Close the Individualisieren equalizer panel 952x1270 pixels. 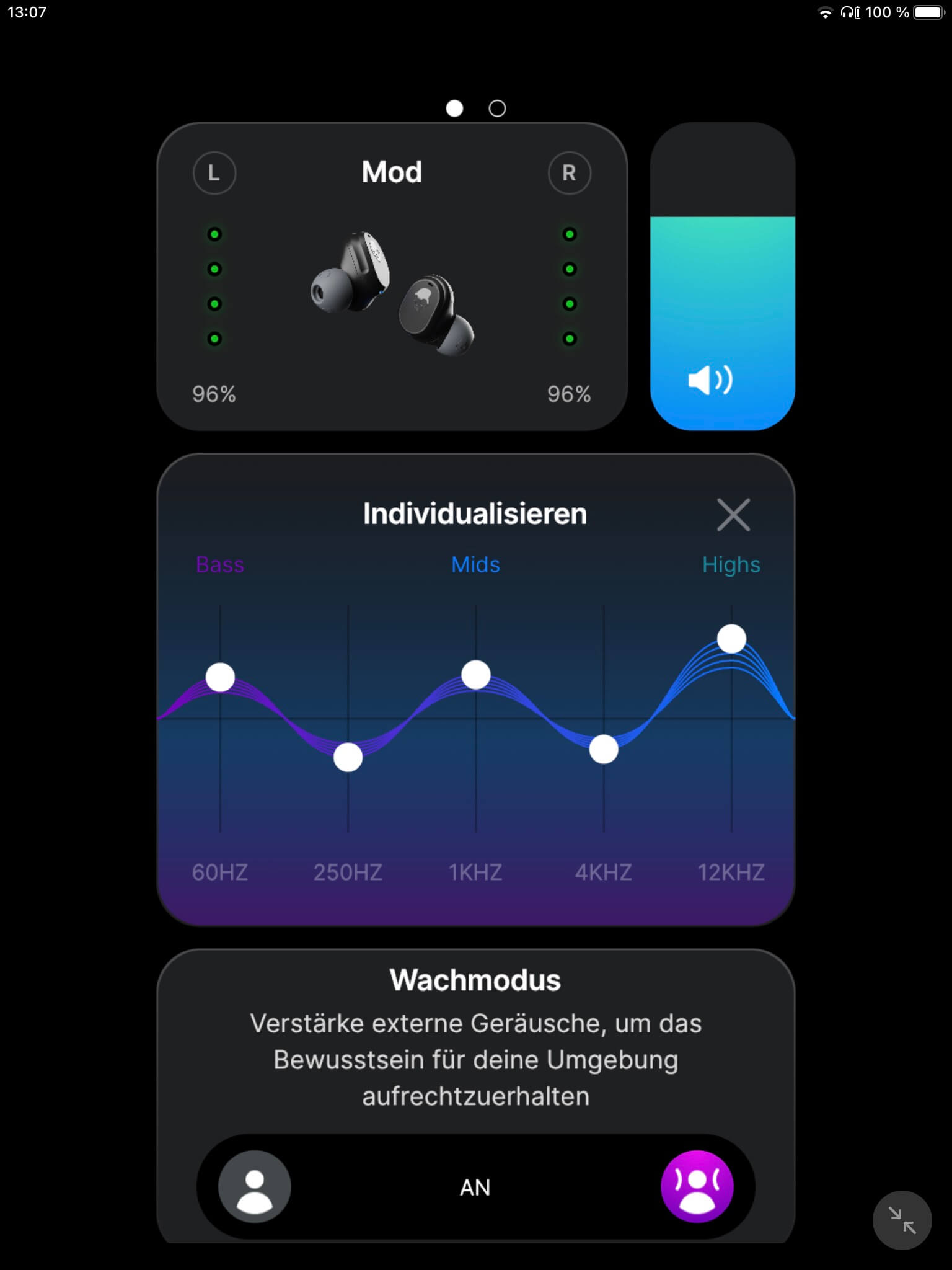click(733, 515)
